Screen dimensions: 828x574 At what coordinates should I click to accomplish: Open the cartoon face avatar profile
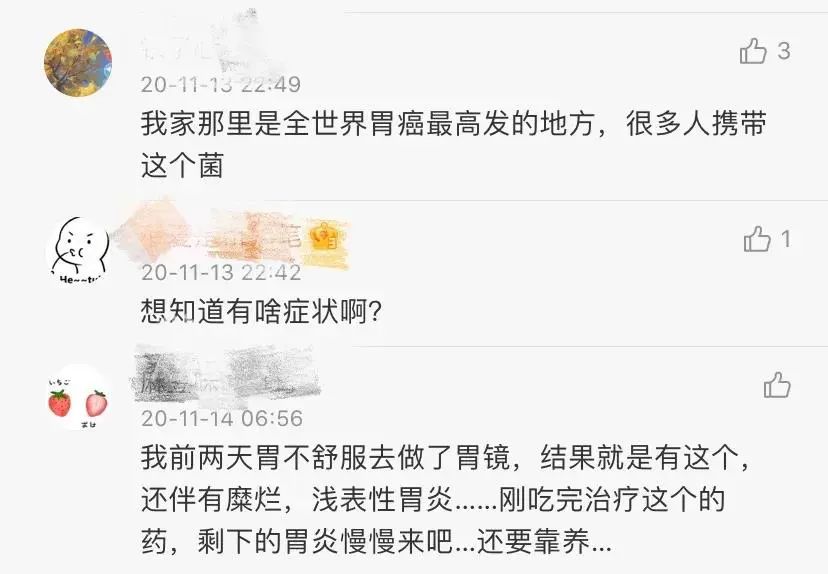coord(77,250)
